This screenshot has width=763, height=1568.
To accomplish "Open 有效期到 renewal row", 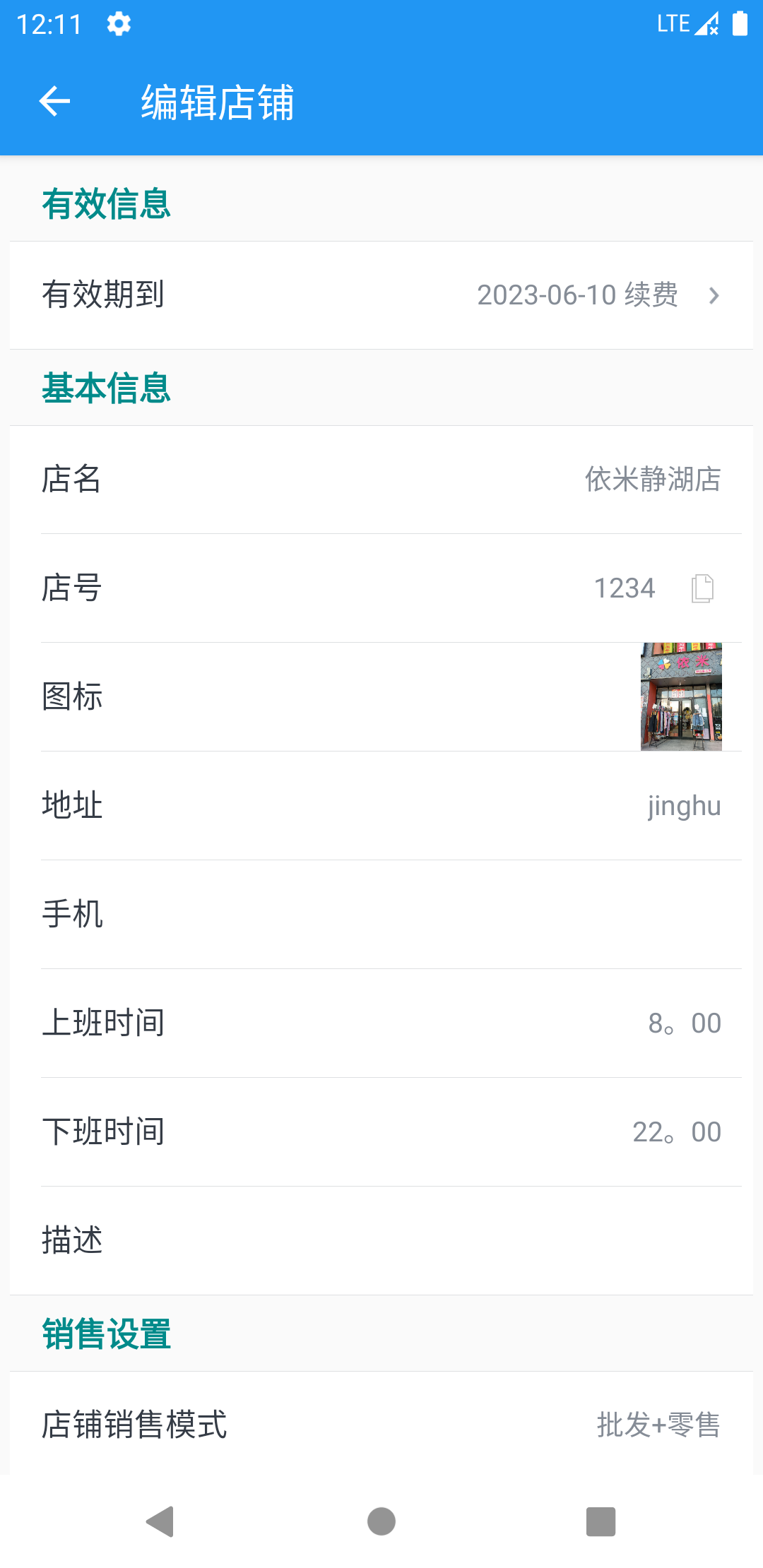I will pyautogui.click(x=381, y=295).
